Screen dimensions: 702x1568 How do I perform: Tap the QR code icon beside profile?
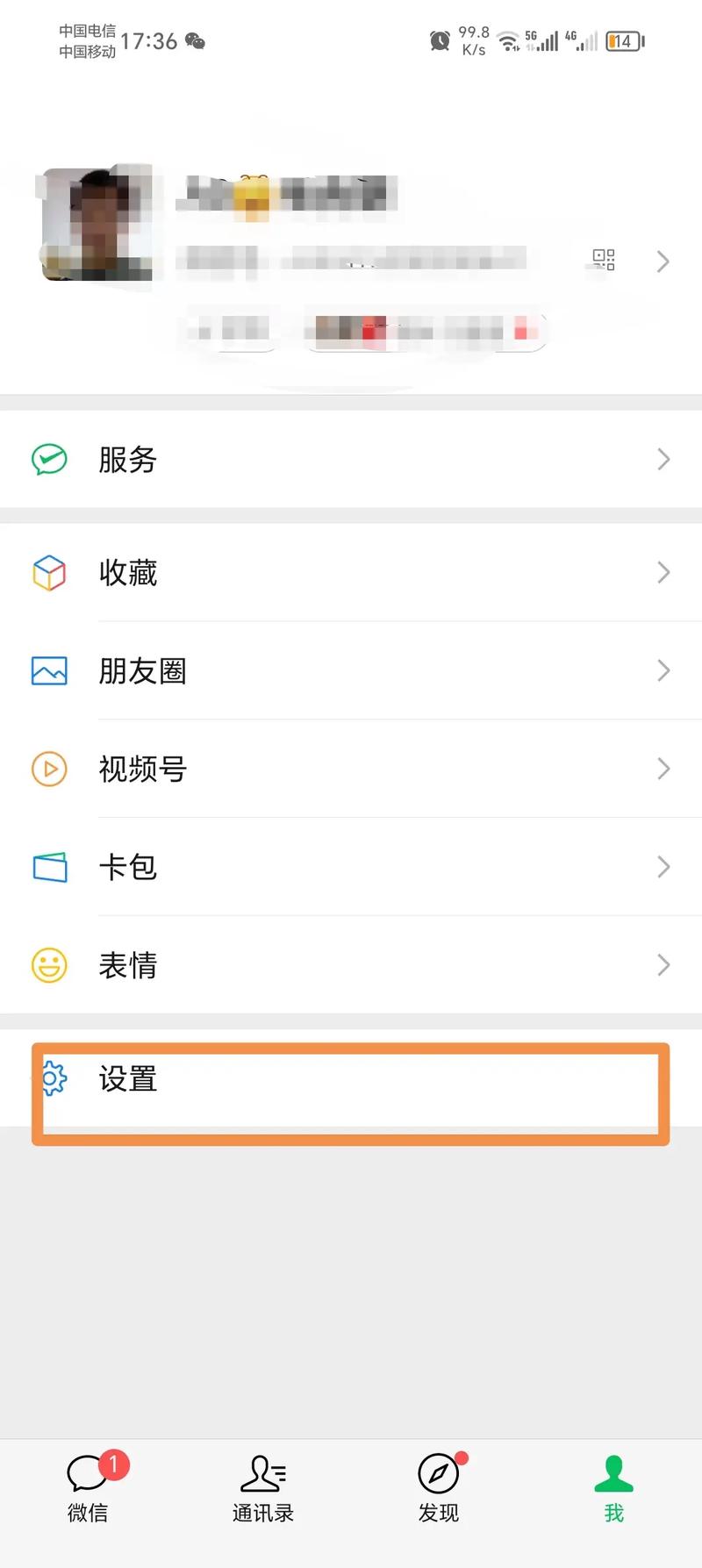[x=603, y=260]
